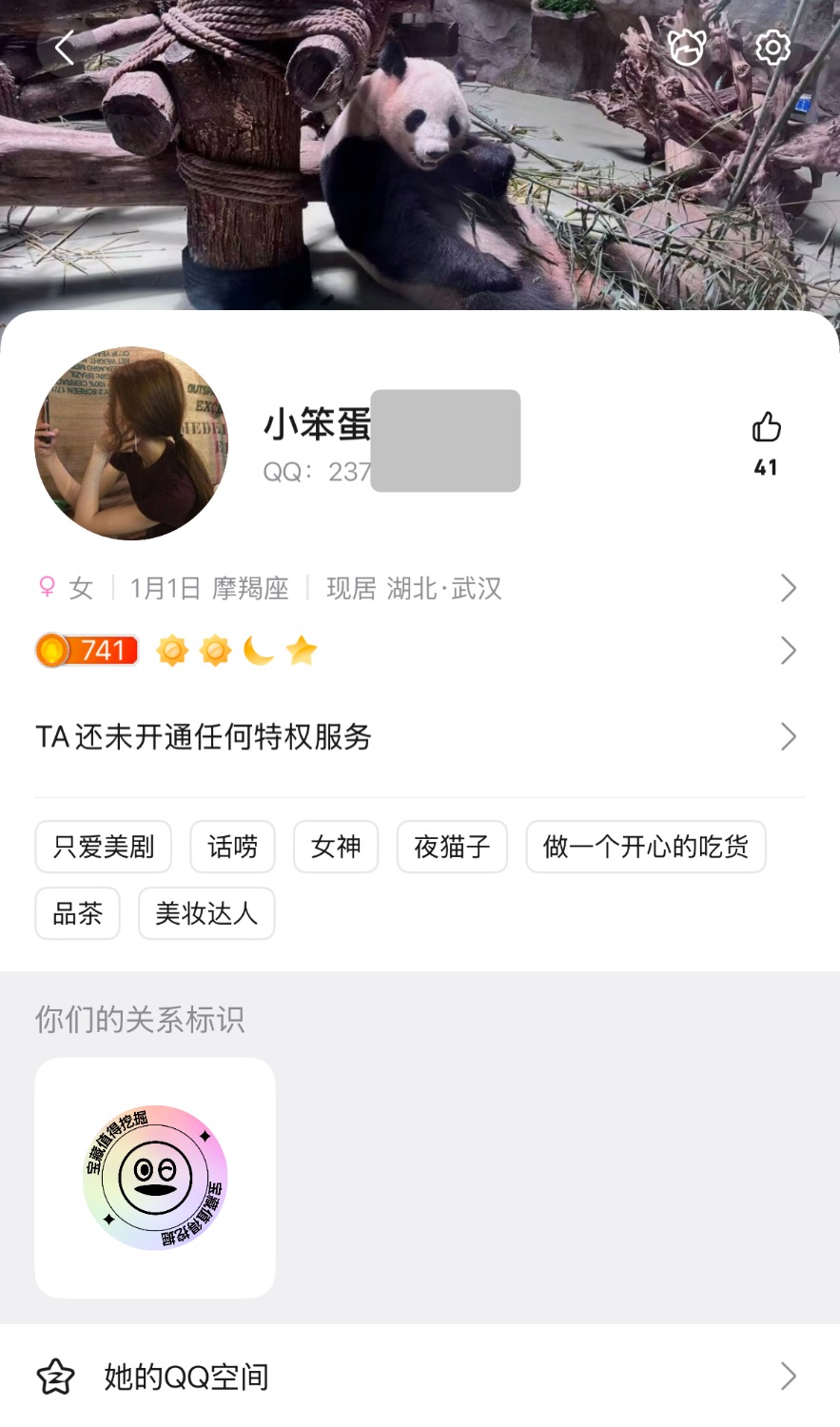840x1427 pixels.
Task: Open the 宝藏值得挖掘 relationship badge card
Action: coord(155,1178)
